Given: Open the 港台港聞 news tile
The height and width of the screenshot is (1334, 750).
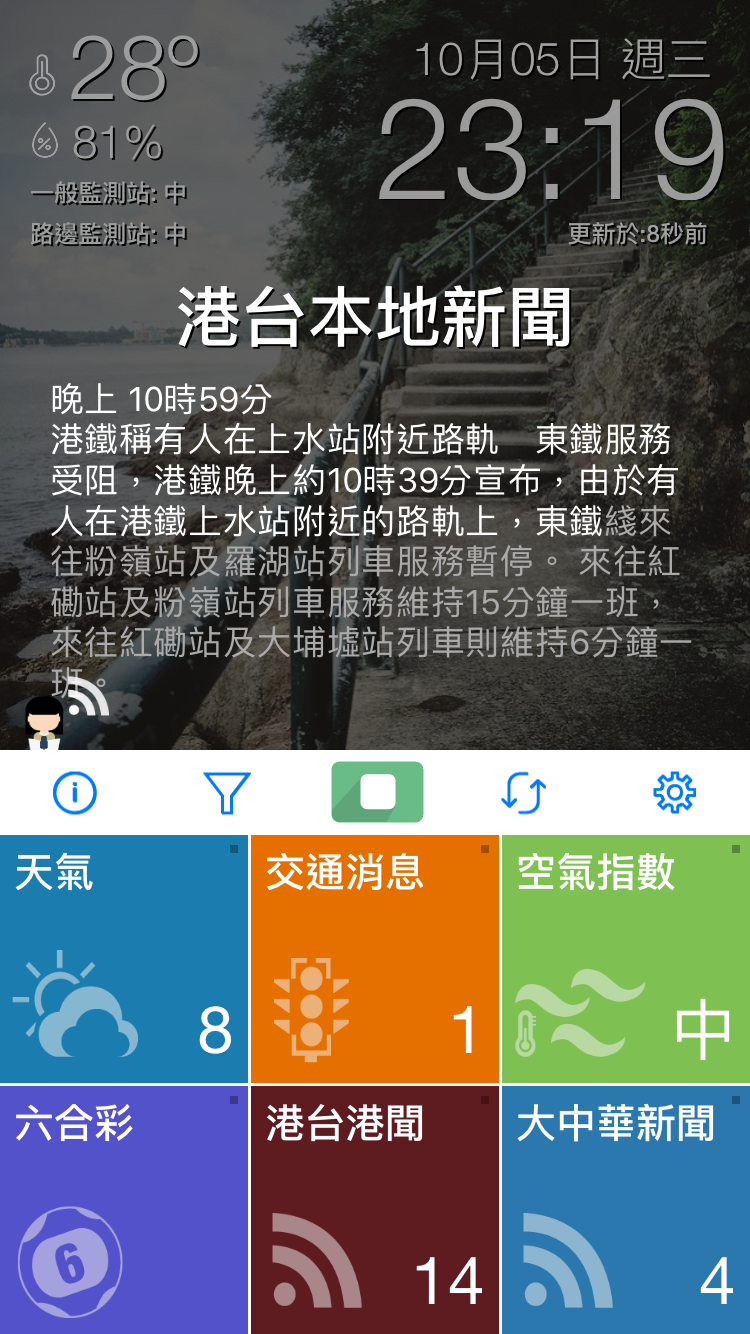Looking at the screenshot, I should (375, 1210).
